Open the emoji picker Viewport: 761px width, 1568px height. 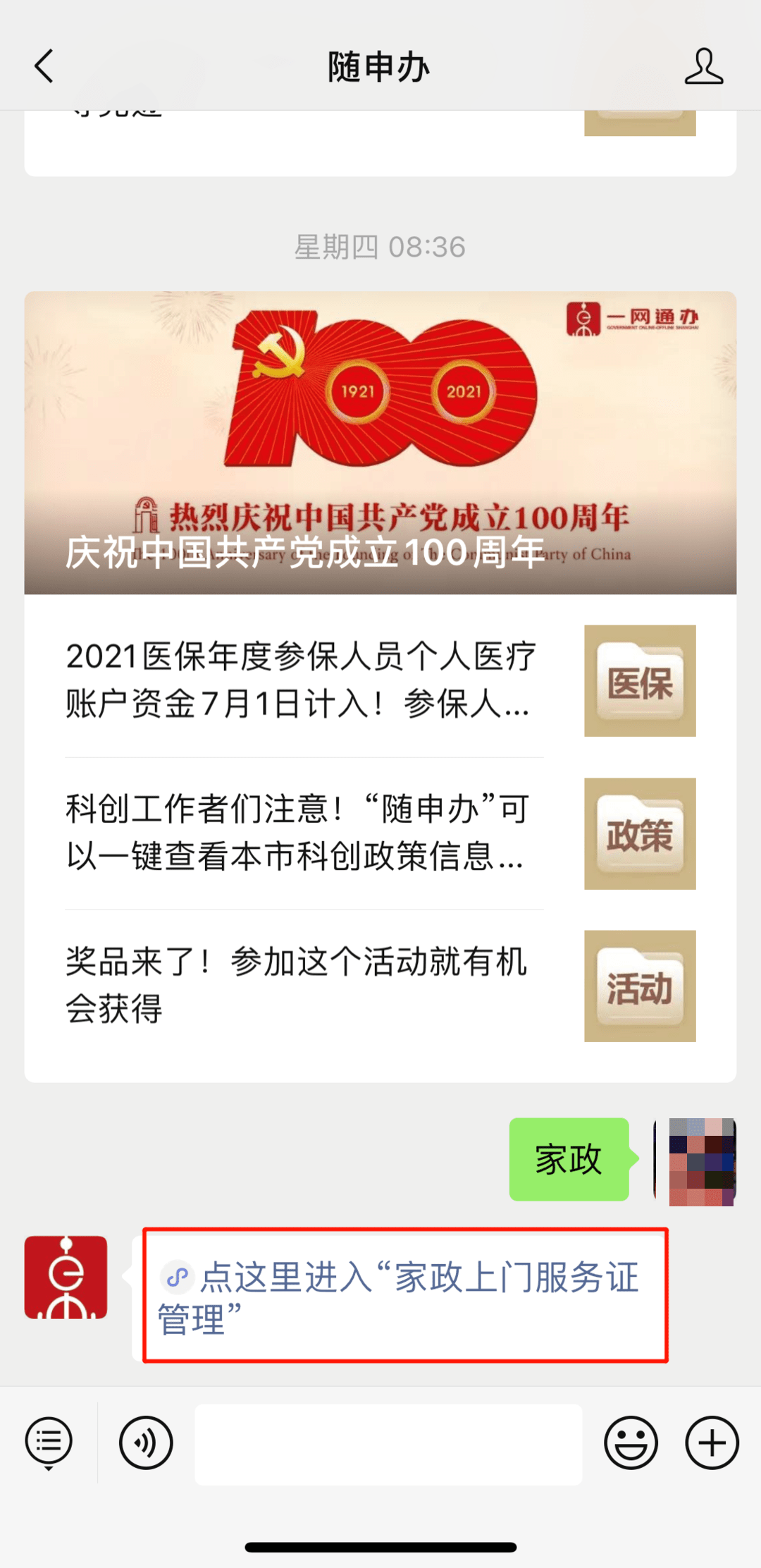click(x=631, y=1443)
